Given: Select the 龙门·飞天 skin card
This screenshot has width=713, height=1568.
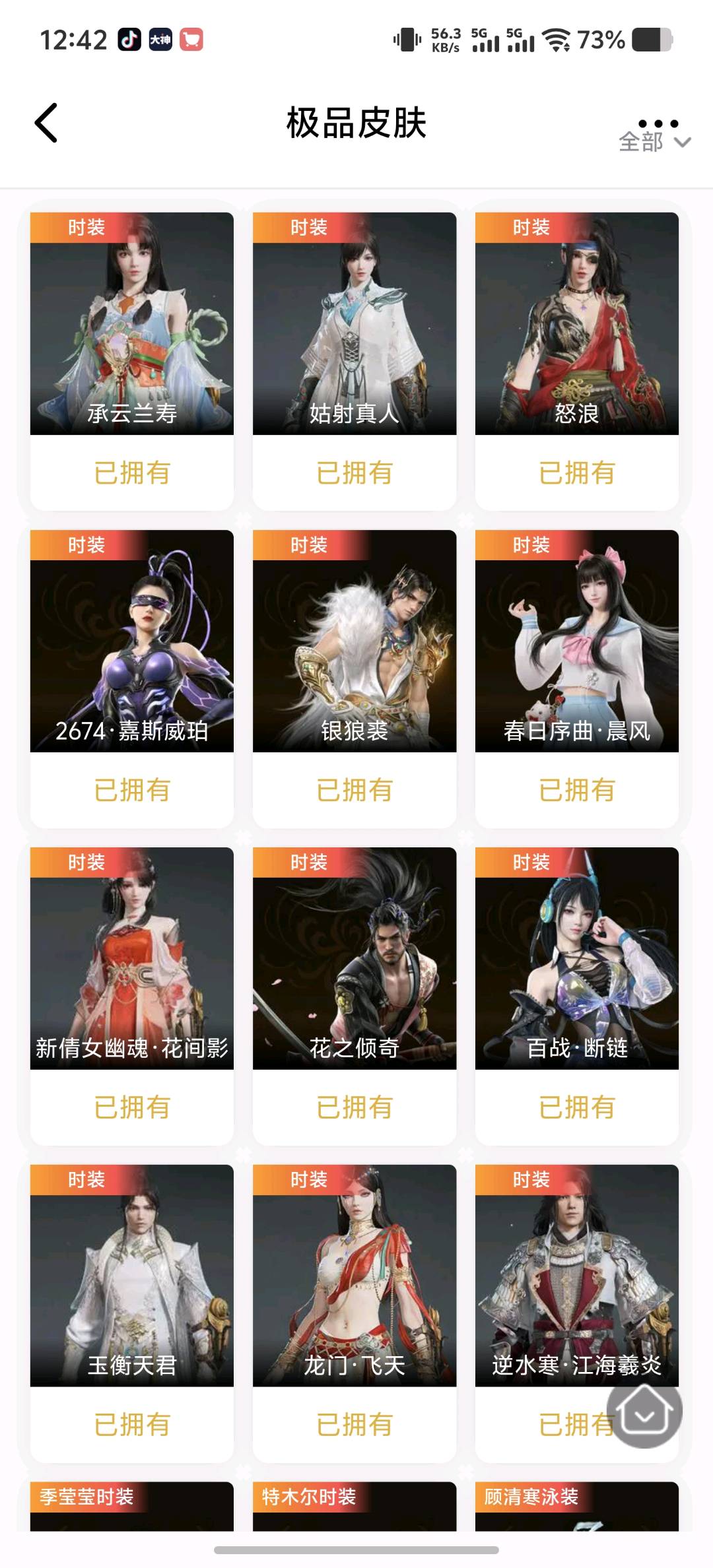Looking at the screenshot, I should point(355,1276).
